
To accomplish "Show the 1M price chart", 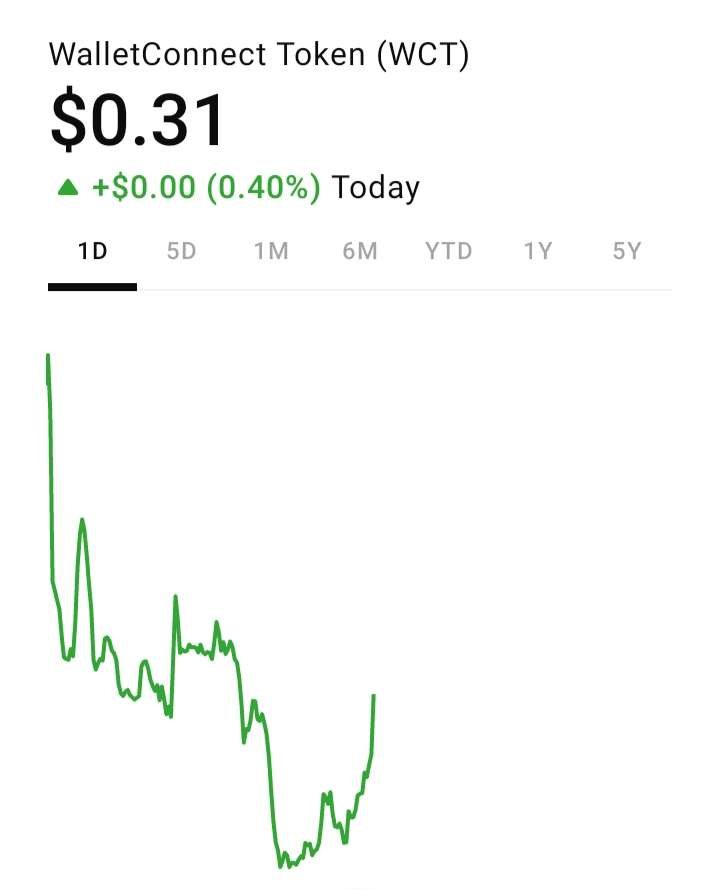I will tap(271, 251).
